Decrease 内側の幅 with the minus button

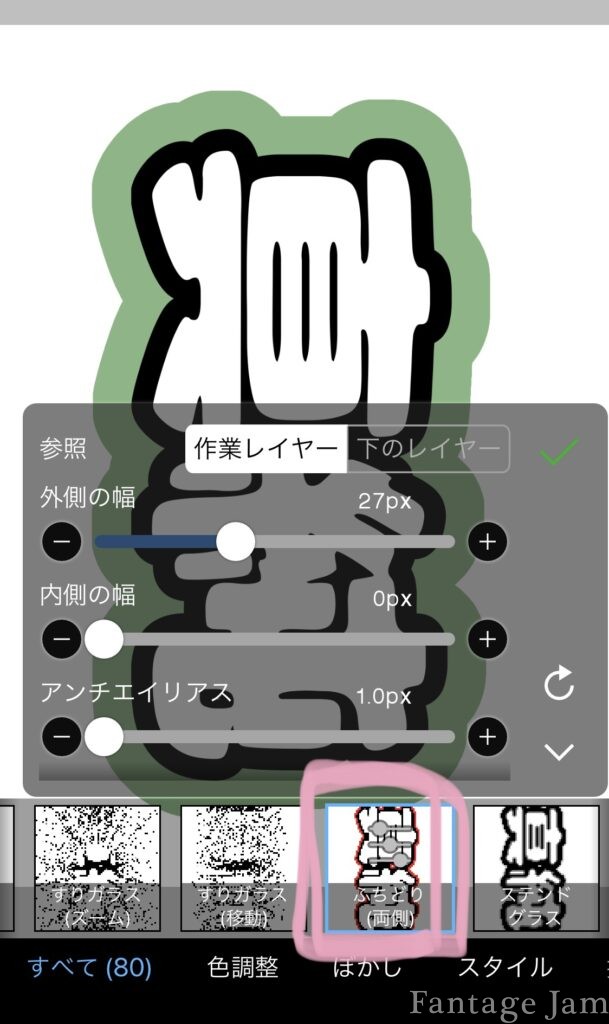click(x=62, y=639)
